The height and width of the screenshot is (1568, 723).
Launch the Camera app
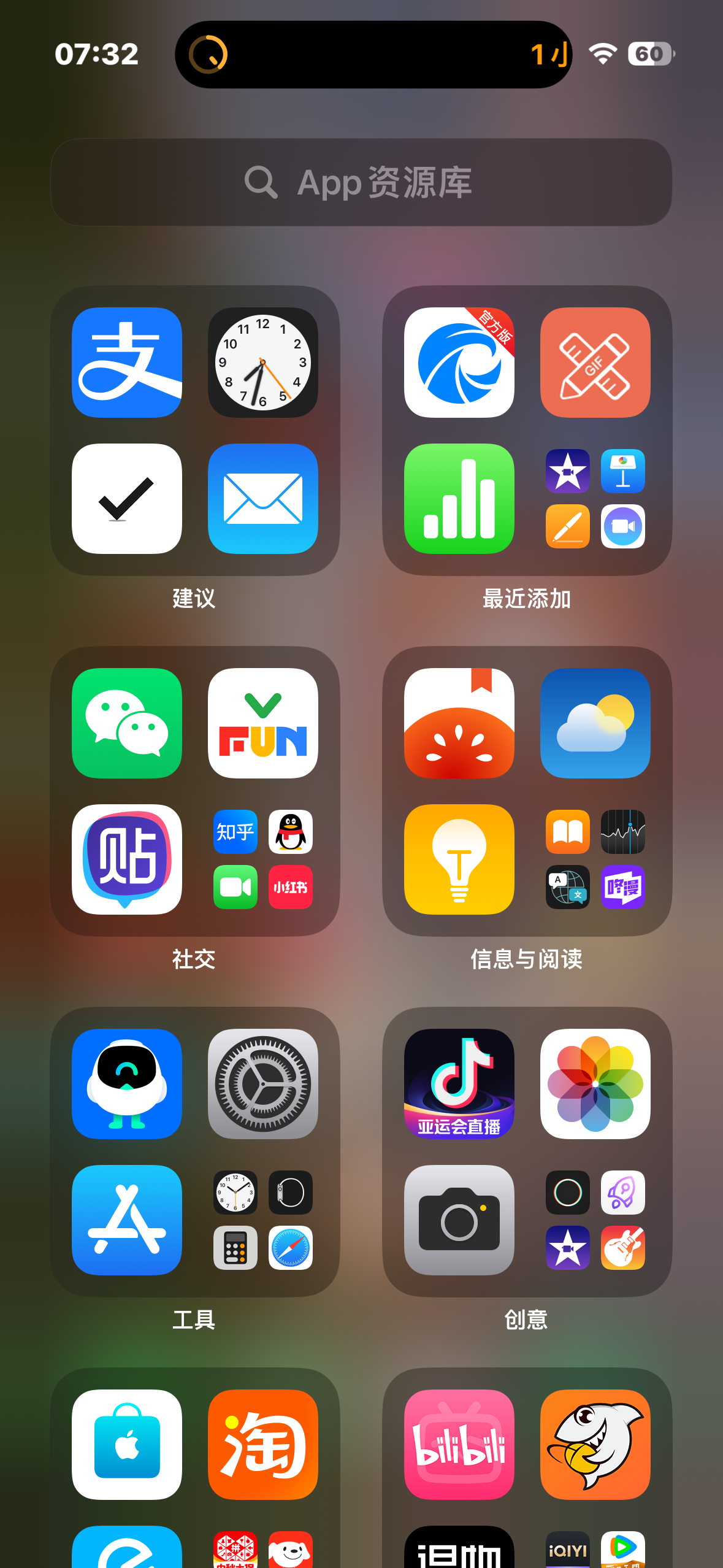click(x=459, y=1220)
